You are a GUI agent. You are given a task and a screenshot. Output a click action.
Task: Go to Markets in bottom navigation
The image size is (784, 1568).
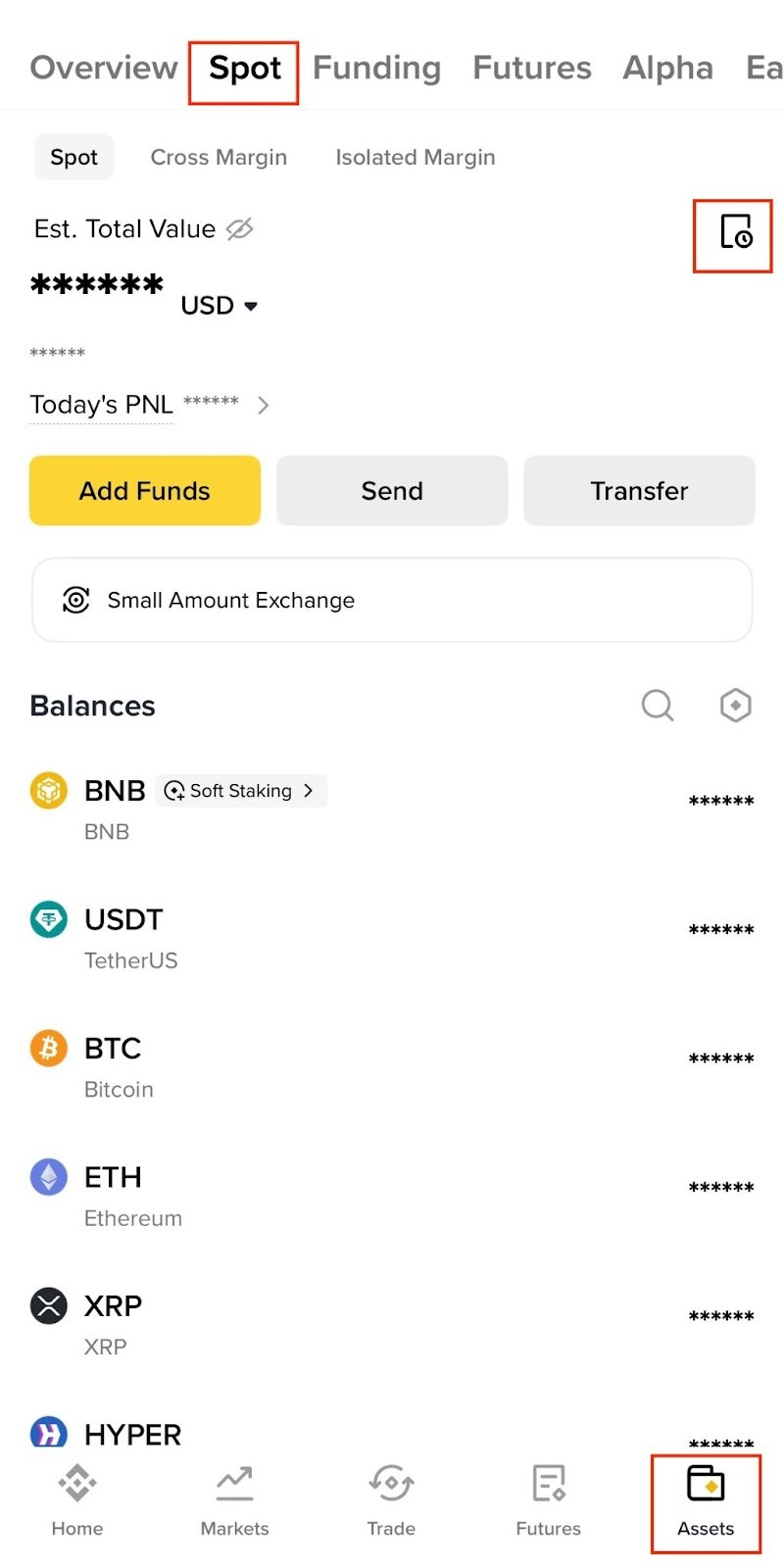point(234,1500)
